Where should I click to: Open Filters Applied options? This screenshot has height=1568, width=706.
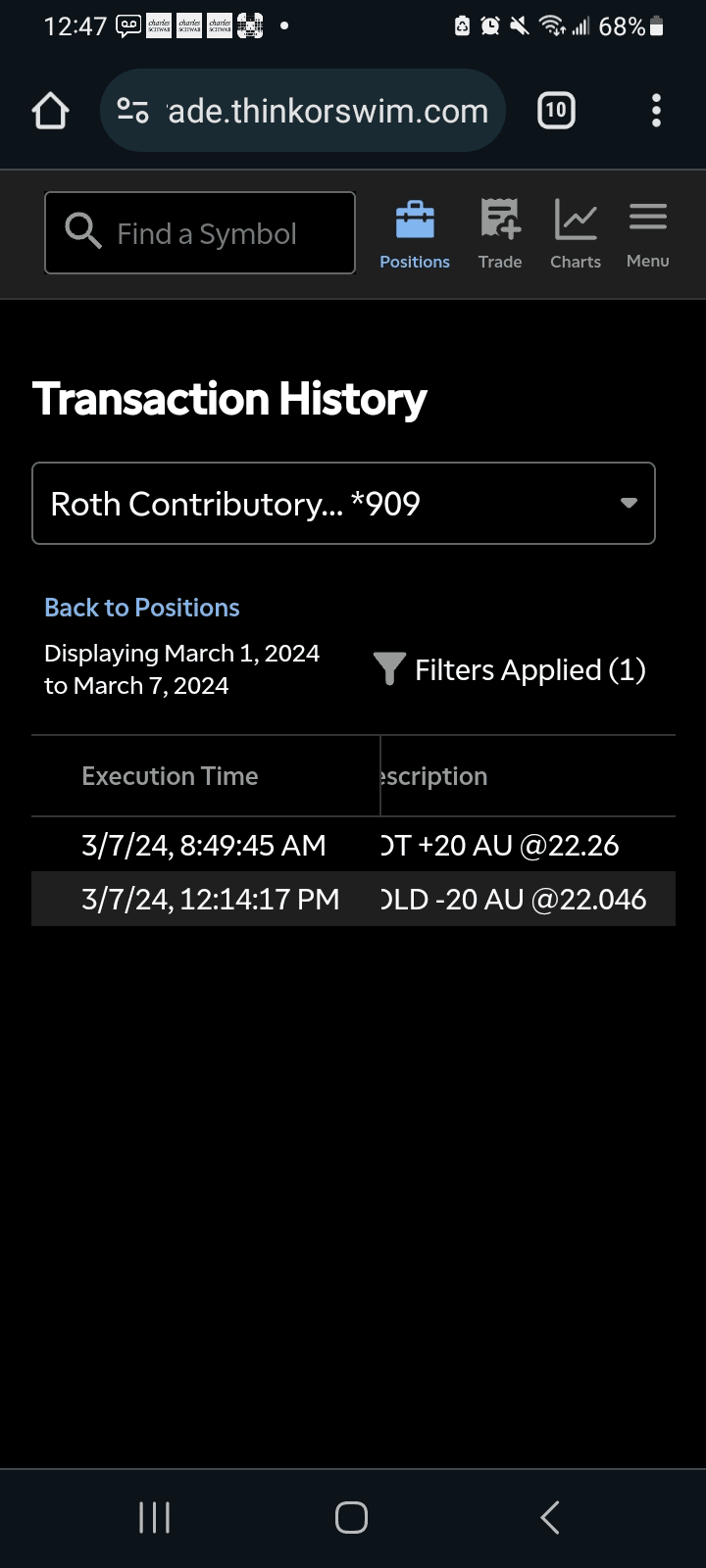(510, 670)
